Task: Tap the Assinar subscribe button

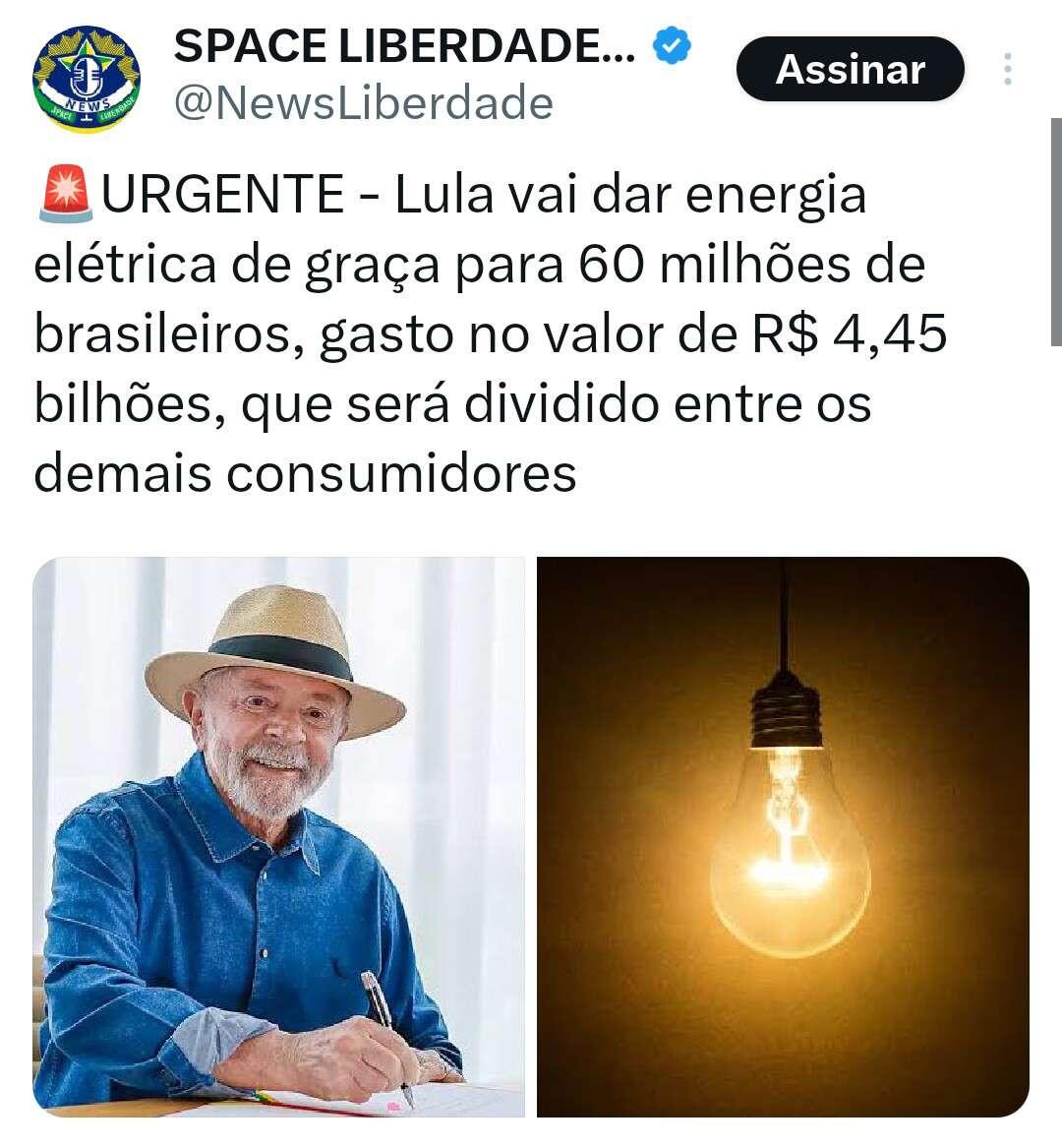Action: [850, 70]
